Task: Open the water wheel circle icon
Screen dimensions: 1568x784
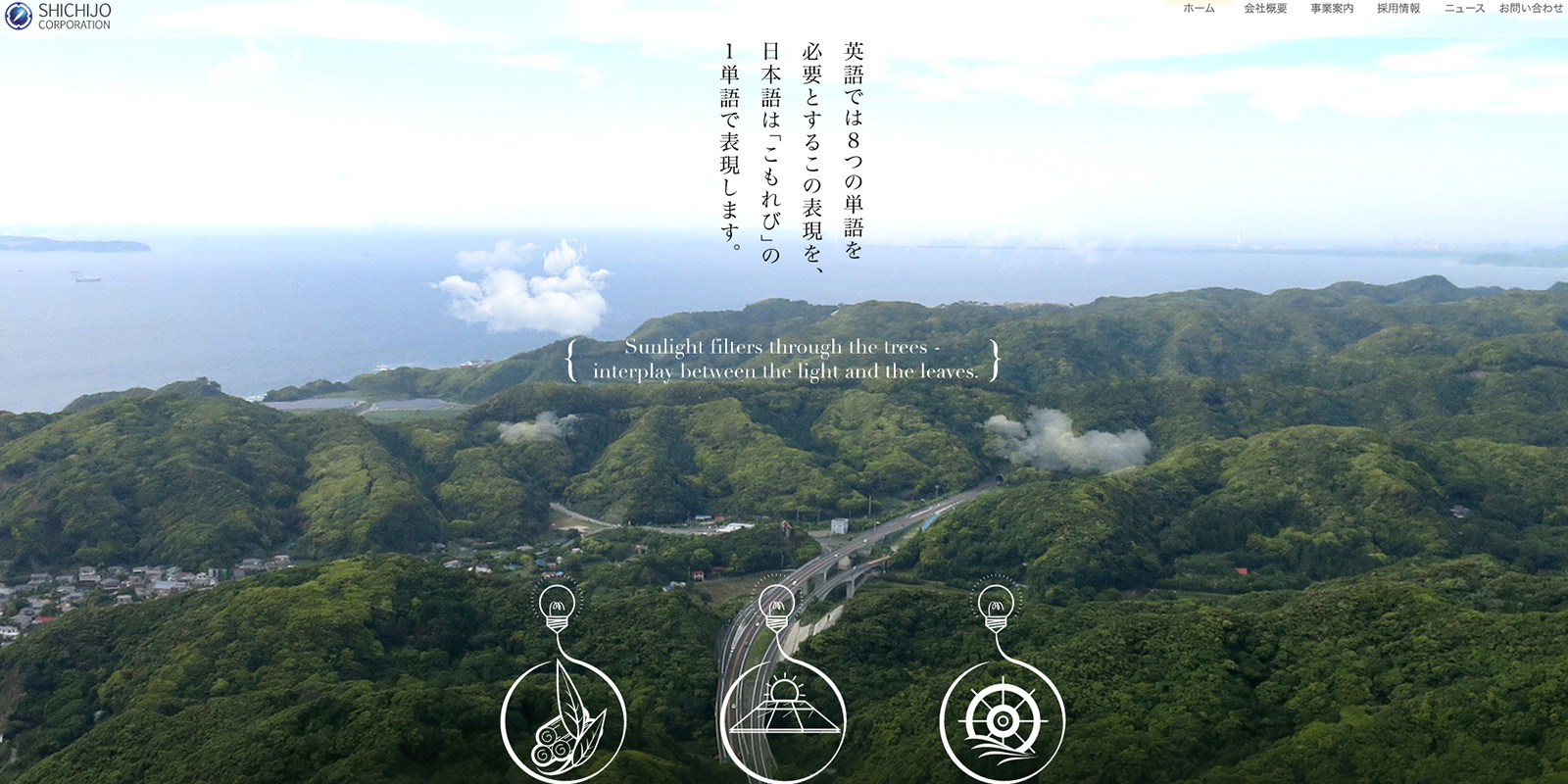Action: click(x=1002, y=720)
